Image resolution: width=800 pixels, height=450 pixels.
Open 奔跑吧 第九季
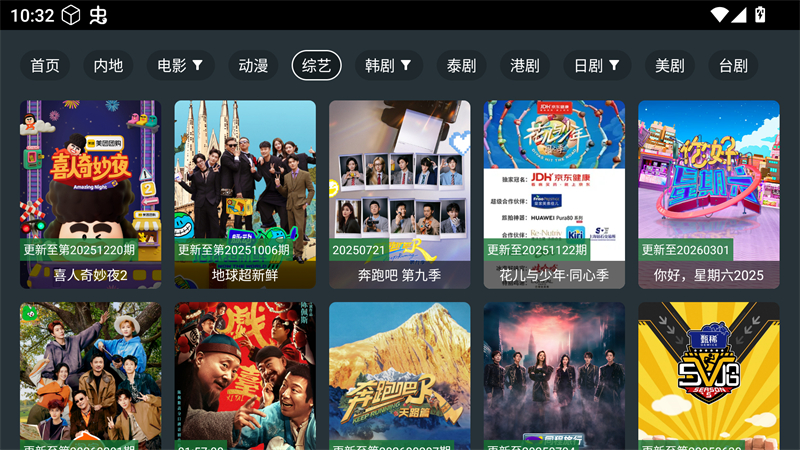pyautogui.click(x=399, y=190)
